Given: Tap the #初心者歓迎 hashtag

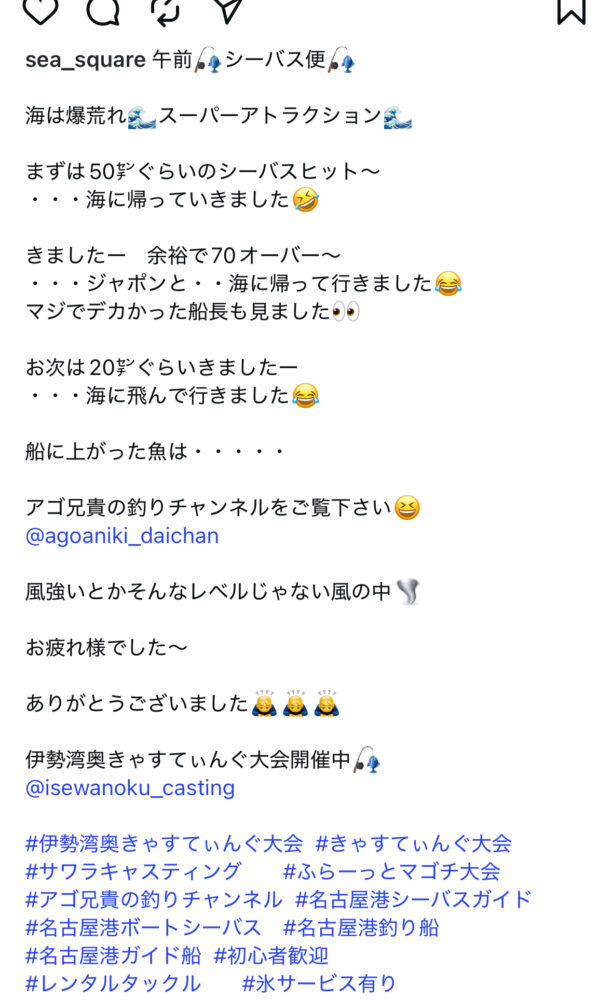Looking at the screenshot, I should (x=271, y=956).
